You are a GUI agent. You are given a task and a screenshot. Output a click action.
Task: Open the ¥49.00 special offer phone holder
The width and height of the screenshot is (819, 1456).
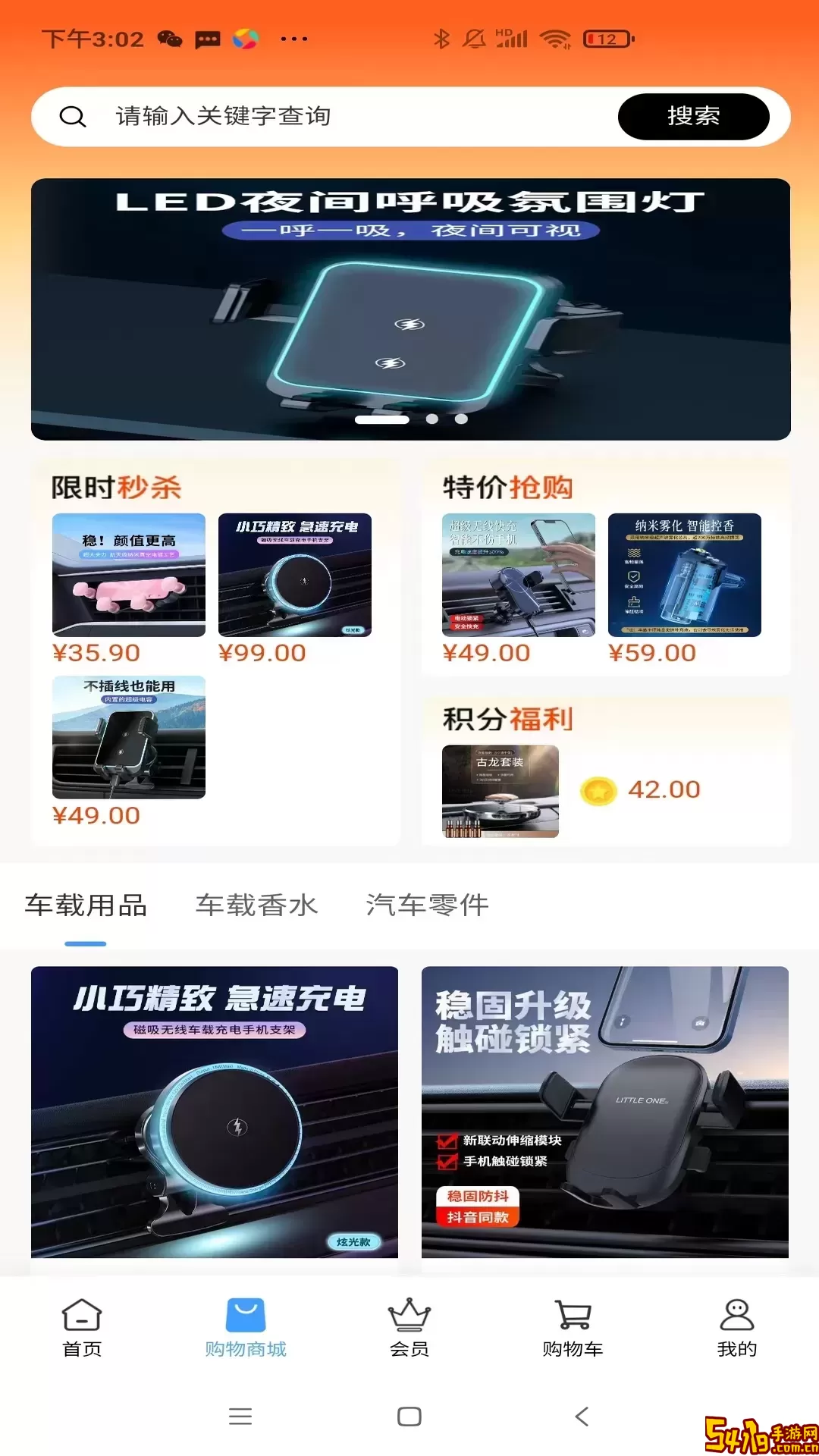tap(519, 575)
